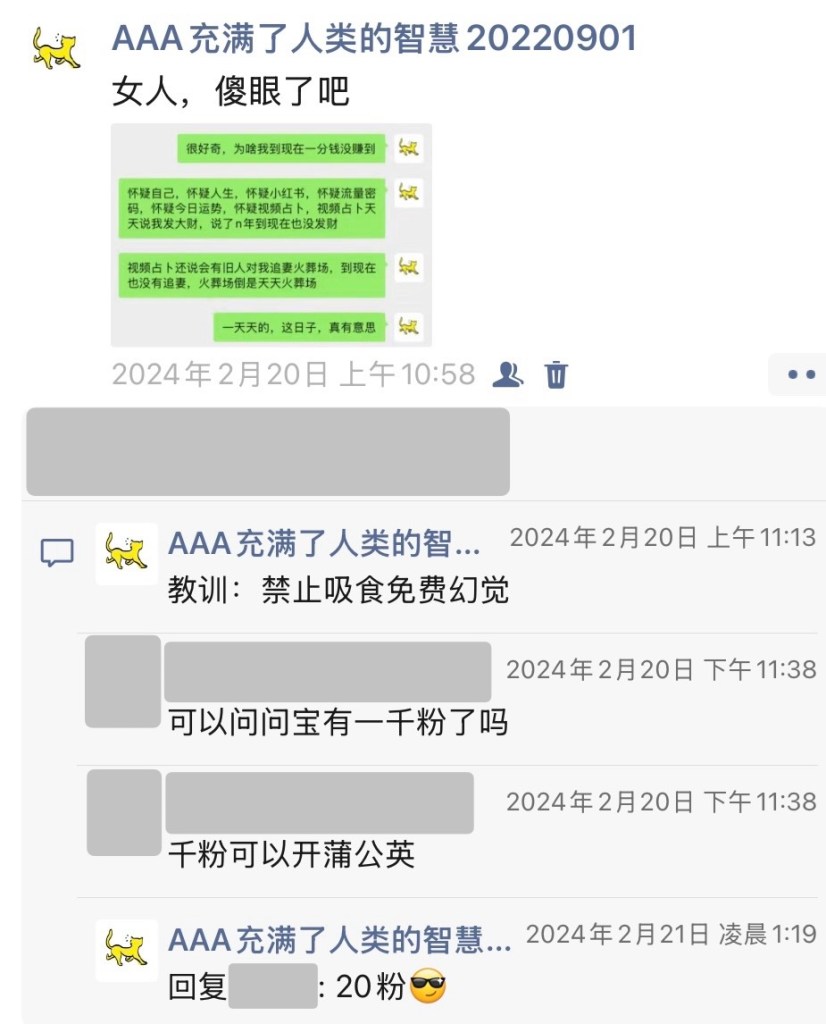Open the poster's cat avatar at the top
Image resolution: width=826 pixels, height=1024 pixels.
click(x=56, y=48)
